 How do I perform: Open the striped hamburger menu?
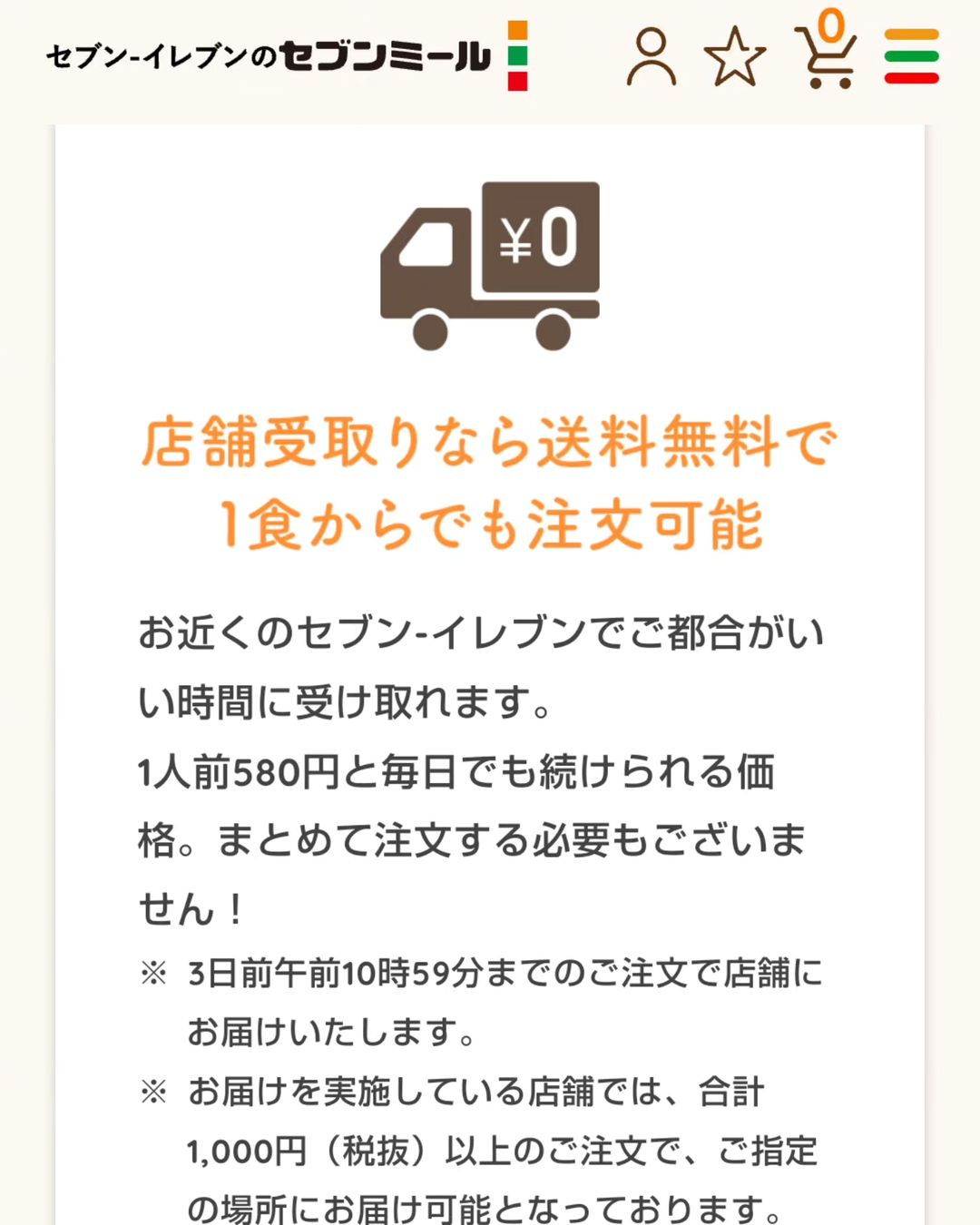(911, 56)
